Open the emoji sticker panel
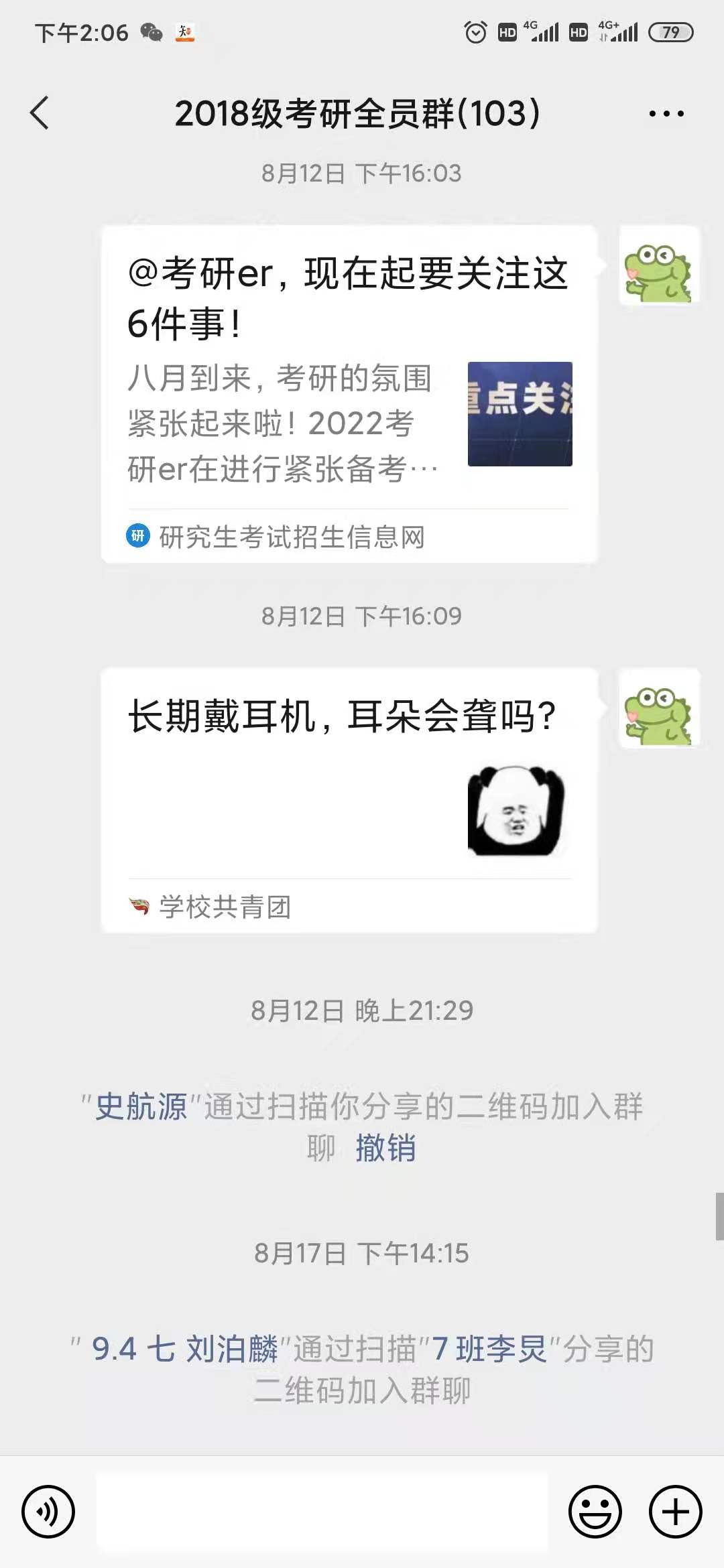The height and width of the screenshot is (1568, 724). 595,1512
